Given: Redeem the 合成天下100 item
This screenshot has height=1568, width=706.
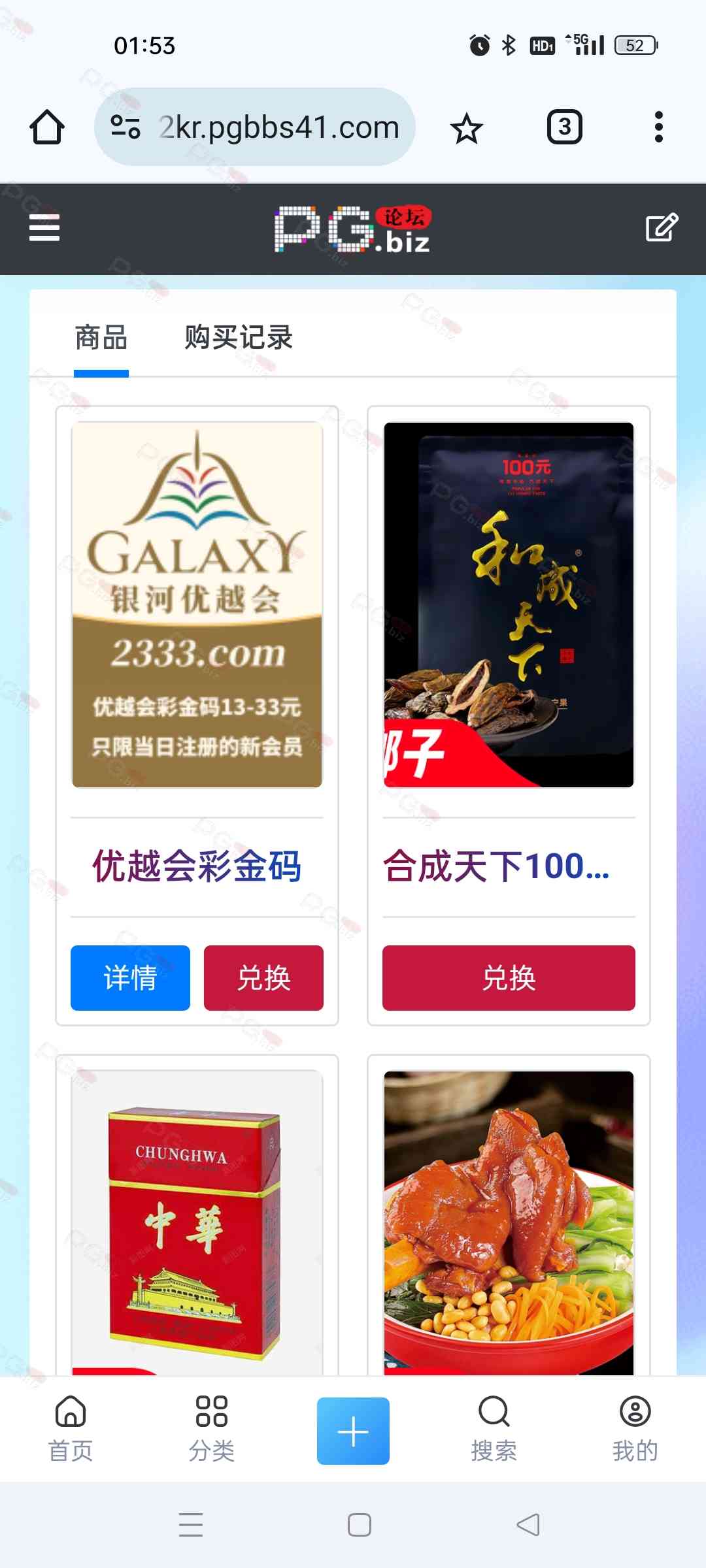Looking at the screenshot, I should click(509, 978).
